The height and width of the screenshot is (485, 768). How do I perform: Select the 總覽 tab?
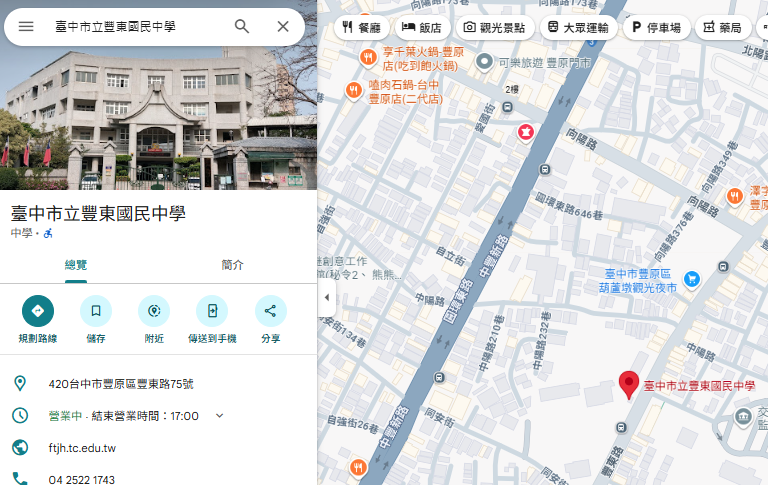(76, 265)
